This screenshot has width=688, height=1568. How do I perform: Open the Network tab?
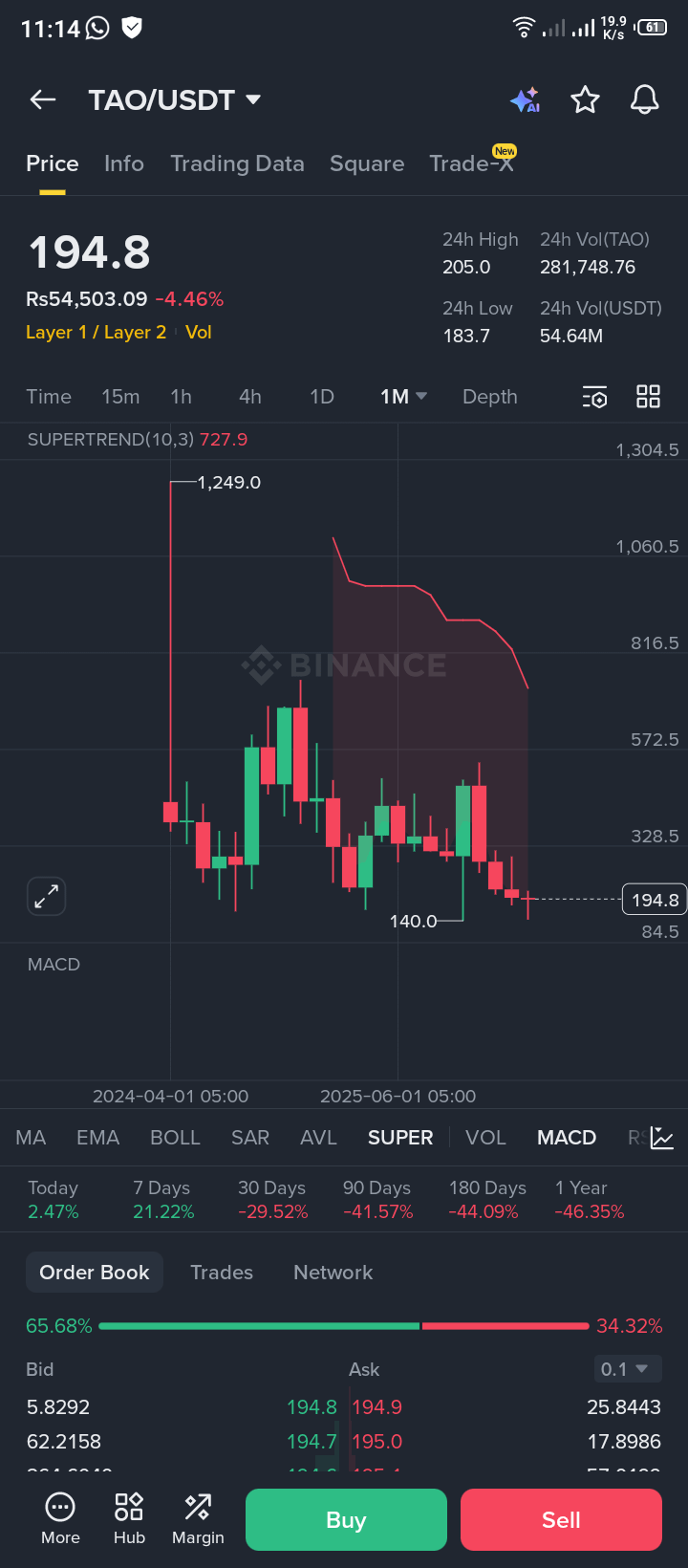pos(333,1273)
